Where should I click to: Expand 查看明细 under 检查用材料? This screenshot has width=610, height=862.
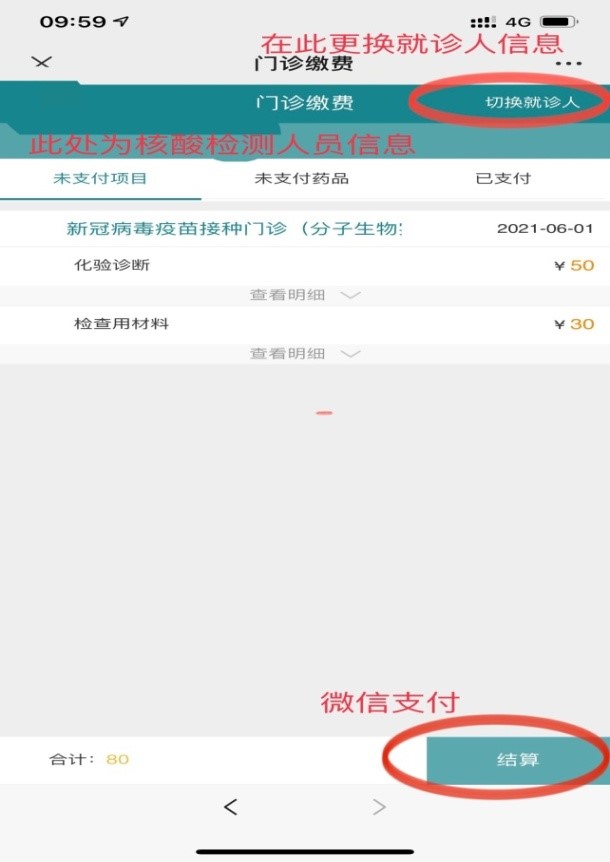click(x=304, y=354)
